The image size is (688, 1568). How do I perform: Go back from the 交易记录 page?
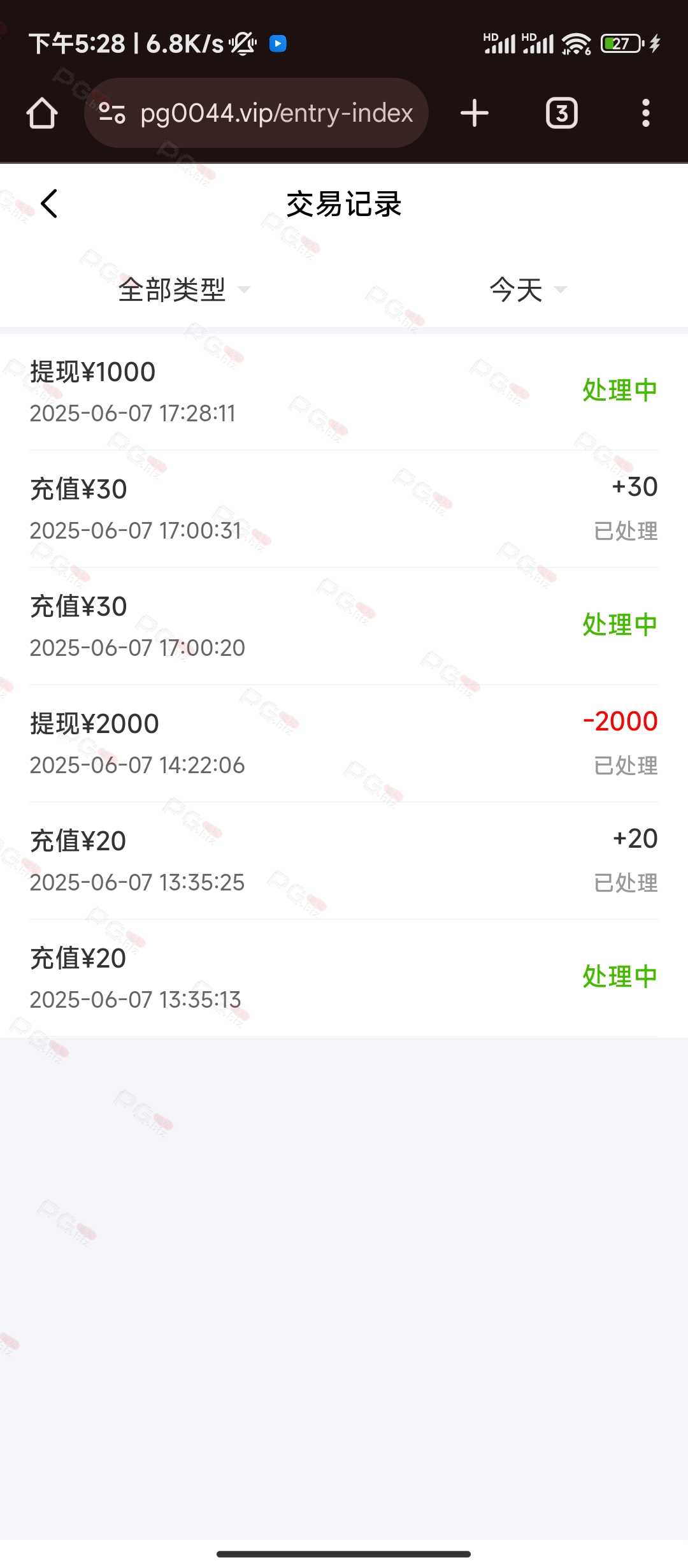coord(49,204)
